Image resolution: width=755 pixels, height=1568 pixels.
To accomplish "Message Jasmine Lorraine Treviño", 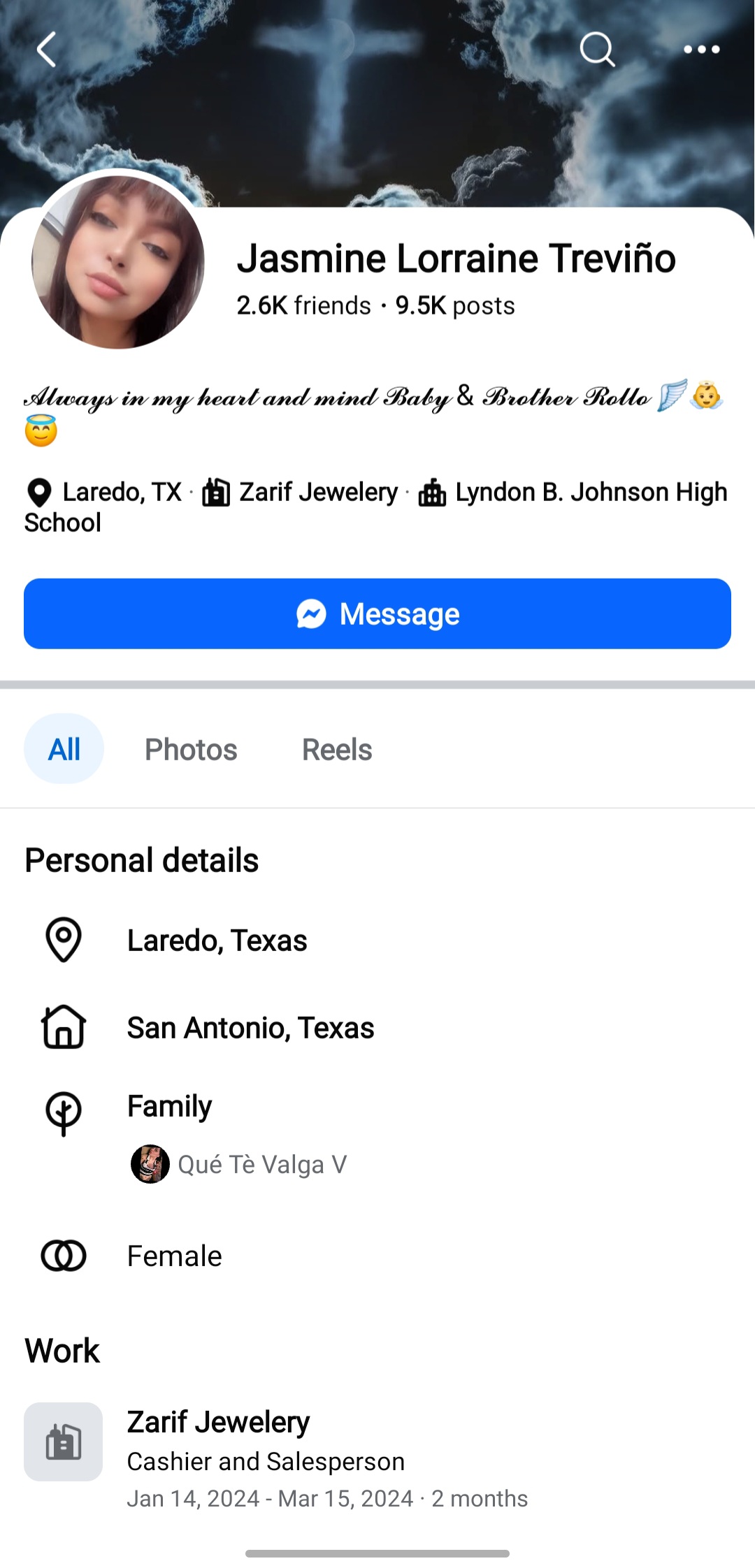I will pyautogui.click(x=377, y=614).
